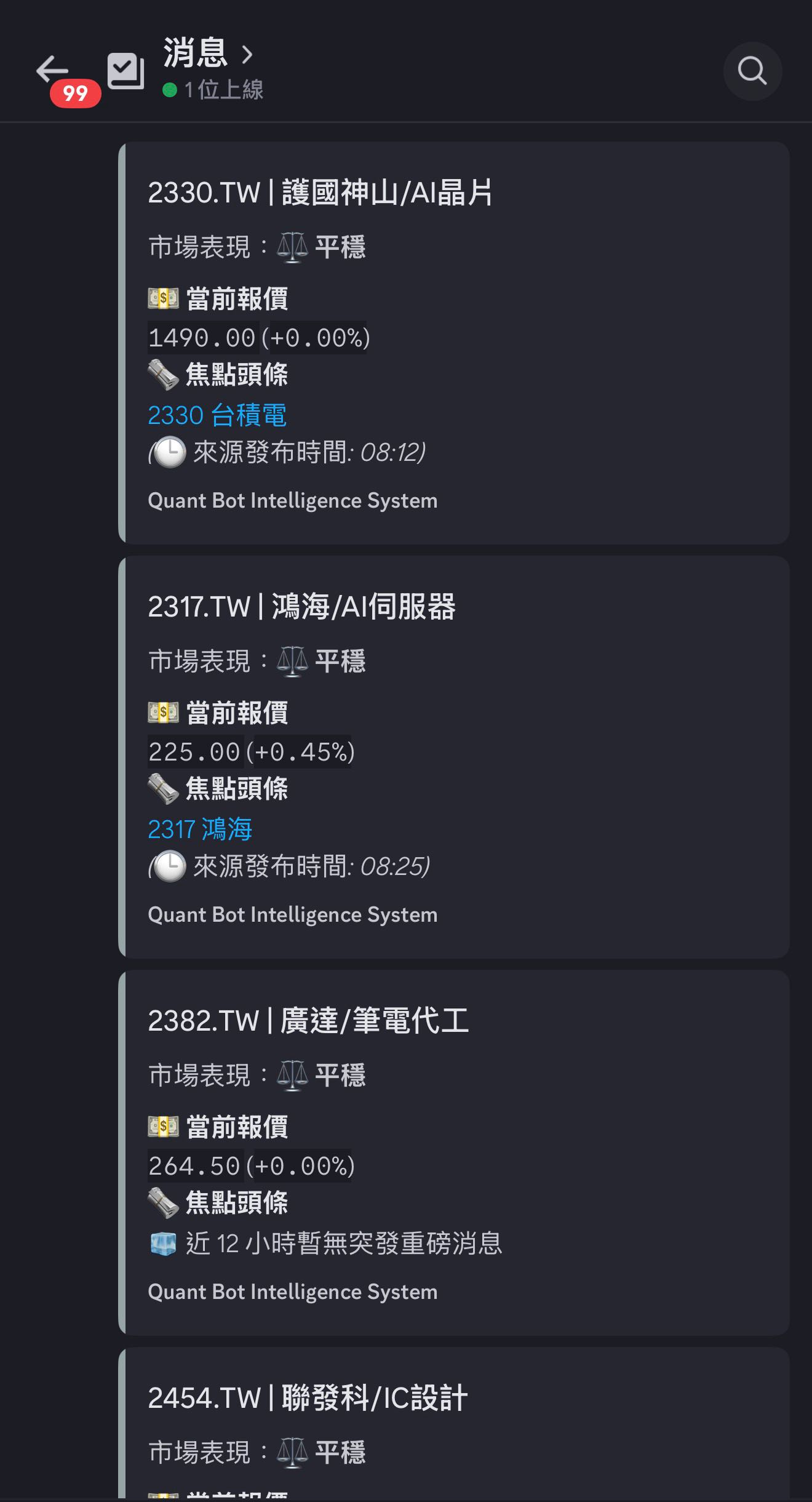
Task: Open the search magnifier icon
Action: pyautogui.click(x=752, y=71)
